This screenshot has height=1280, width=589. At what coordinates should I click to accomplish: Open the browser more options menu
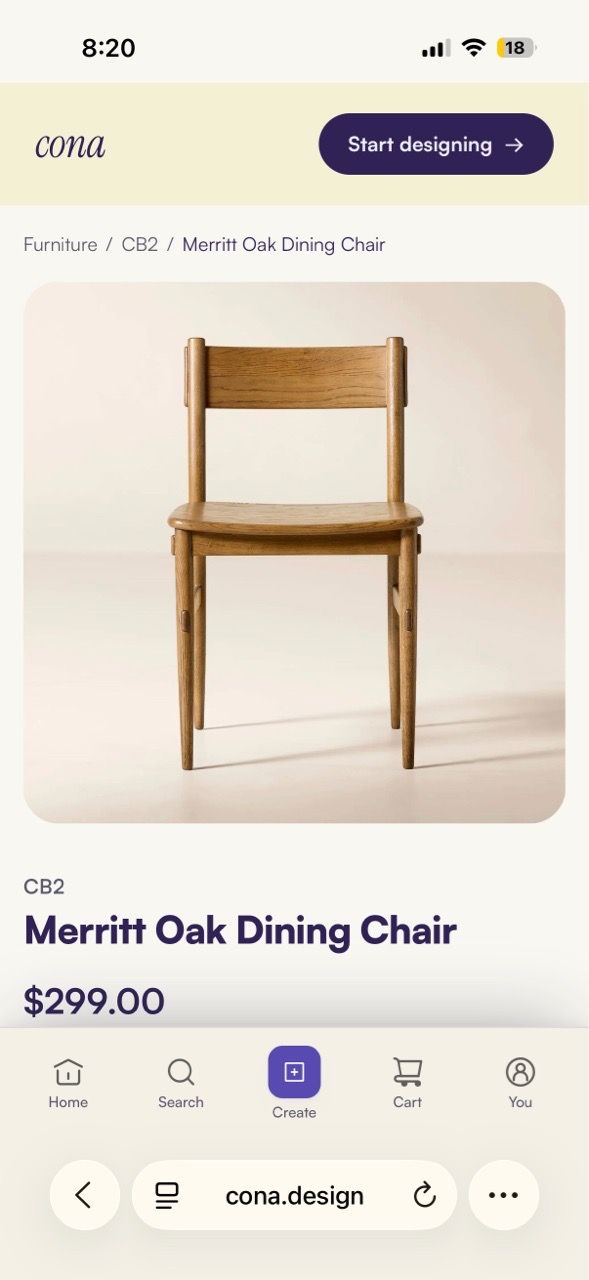tap(503, 1195)
